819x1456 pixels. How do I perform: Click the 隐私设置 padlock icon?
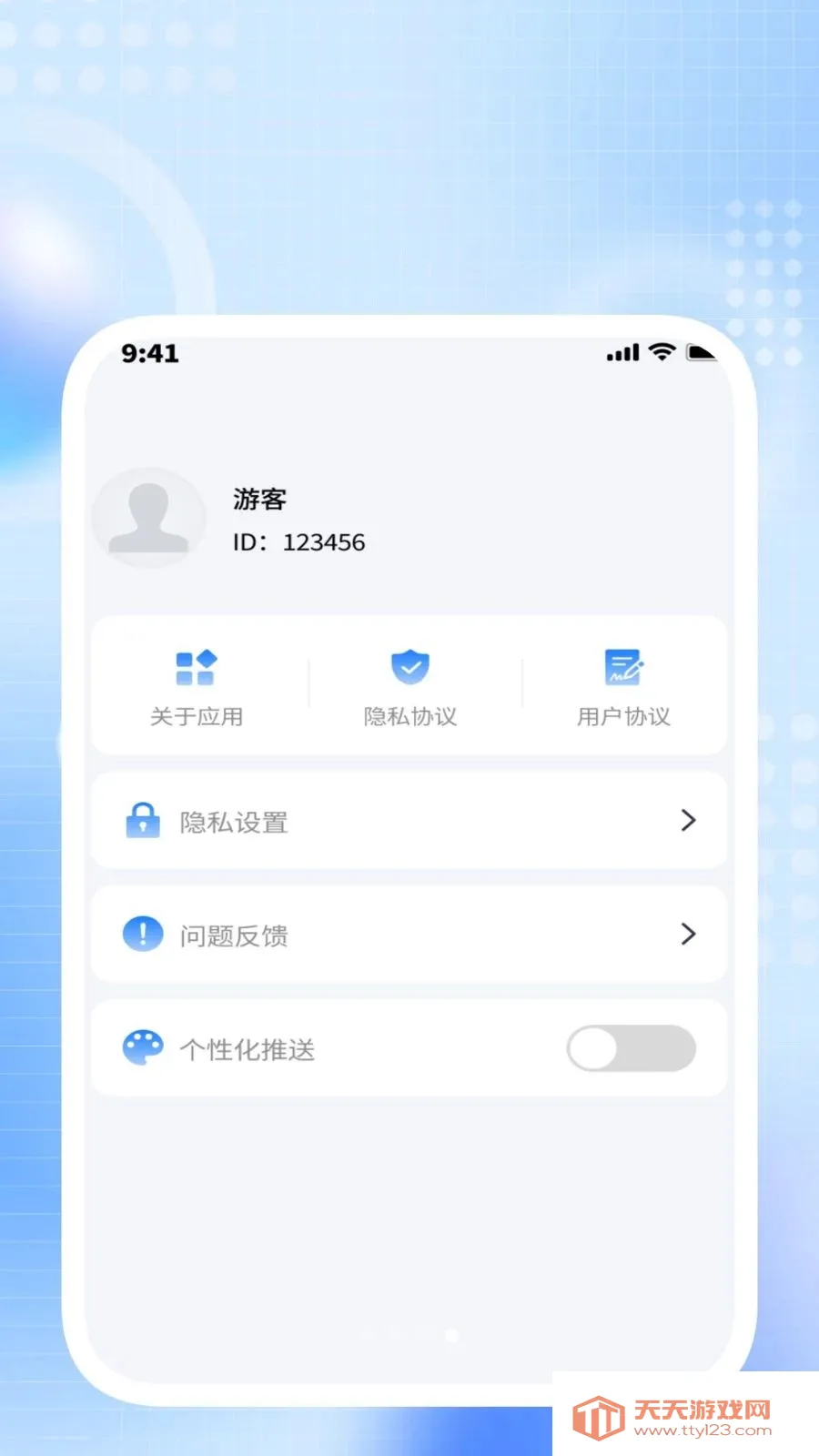[x=143, y=821]
